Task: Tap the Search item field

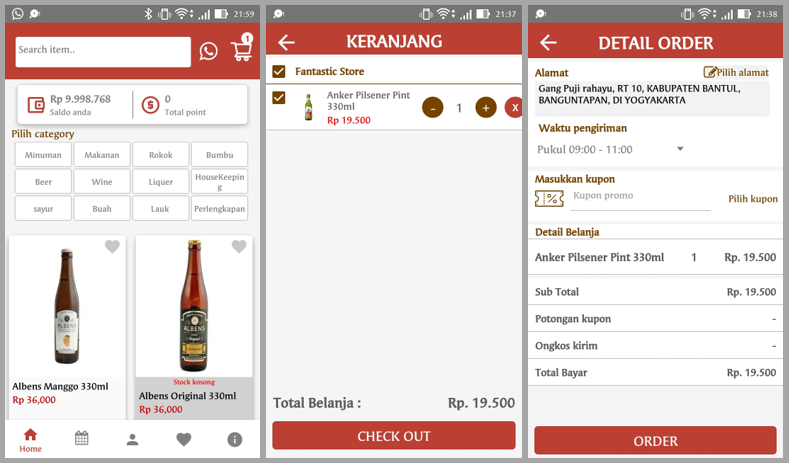Action: [103, 51]
